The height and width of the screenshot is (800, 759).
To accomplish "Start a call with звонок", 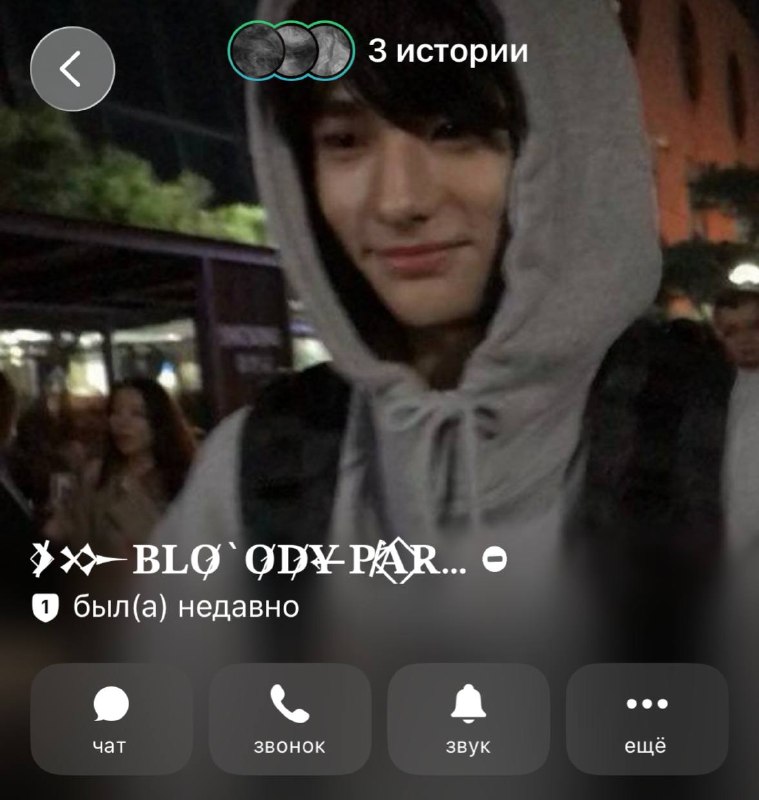I will (290, 719).
